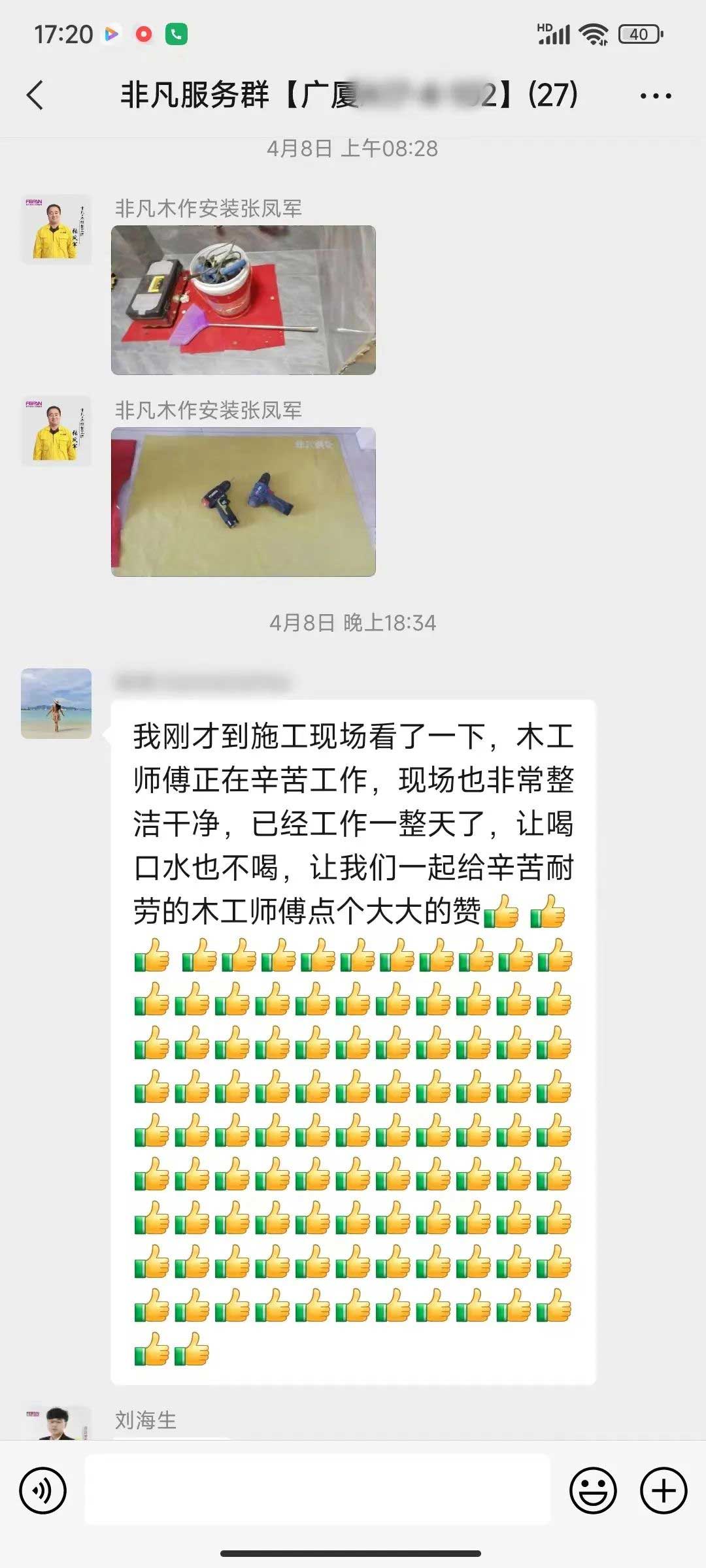
Task: Switch to voice message input
Action: coord(43,1491)
